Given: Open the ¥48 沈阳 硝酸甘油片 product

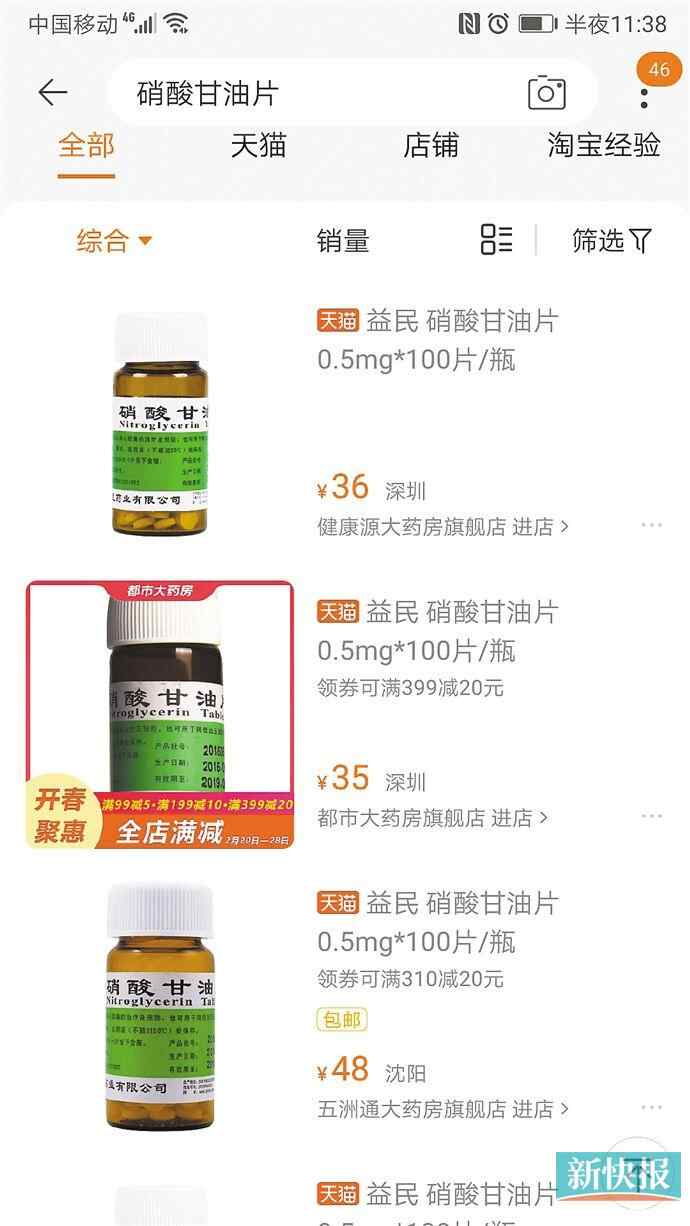Looking at the screenshot, I should pos(437,922).
